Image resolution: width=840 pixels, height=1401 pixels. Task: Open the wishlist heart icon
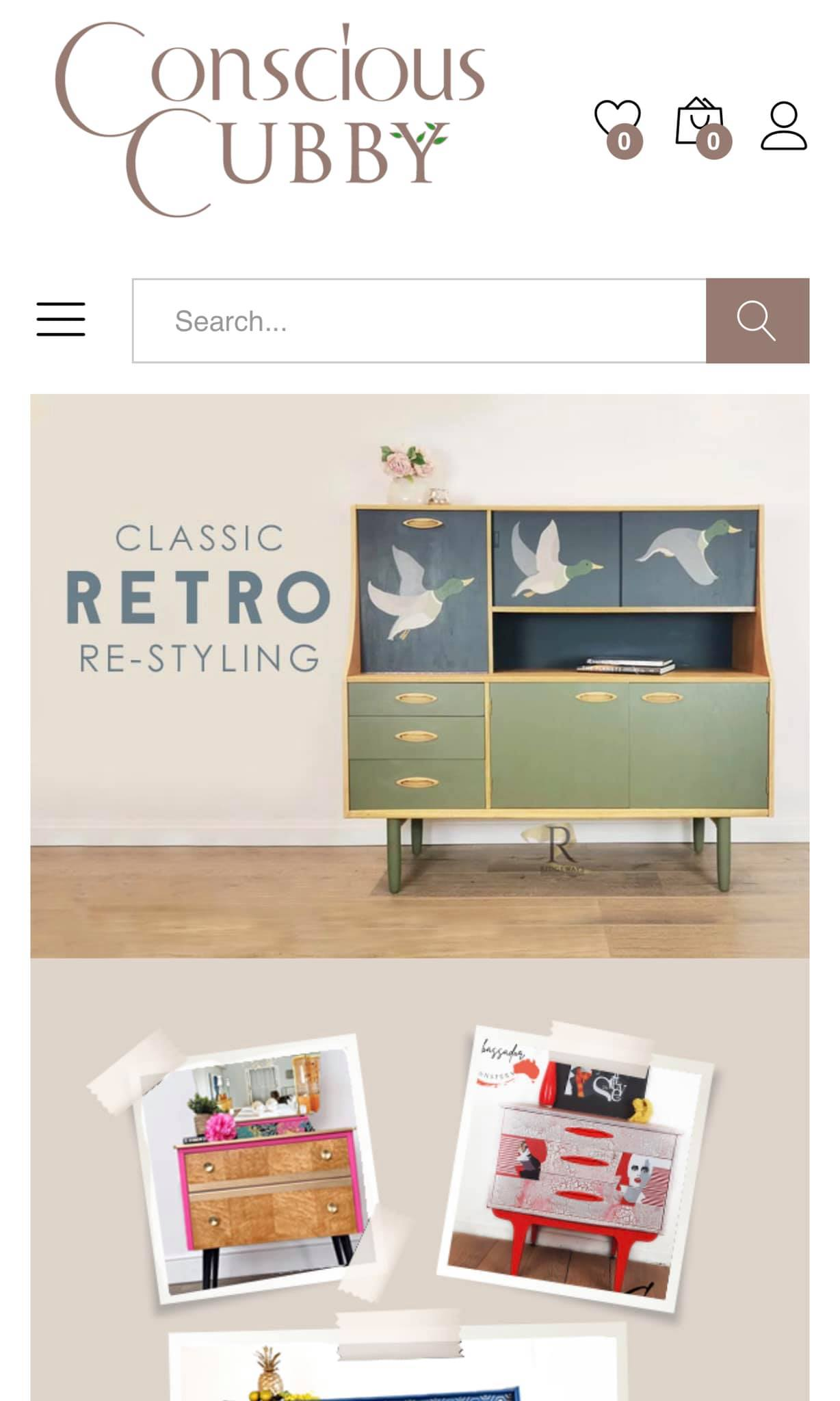pos(618,125)
